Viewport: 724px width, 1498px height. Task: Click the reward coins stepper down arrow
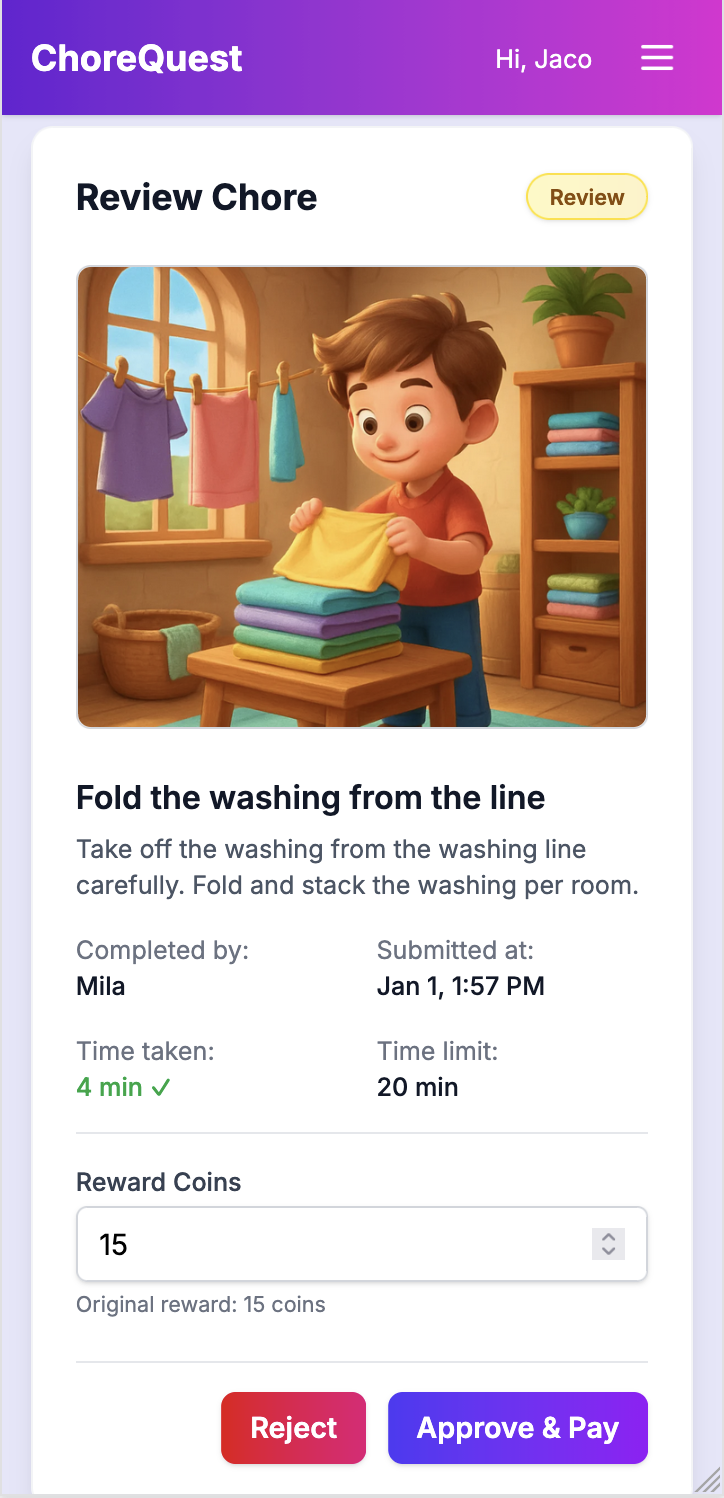coord(607,1251)
